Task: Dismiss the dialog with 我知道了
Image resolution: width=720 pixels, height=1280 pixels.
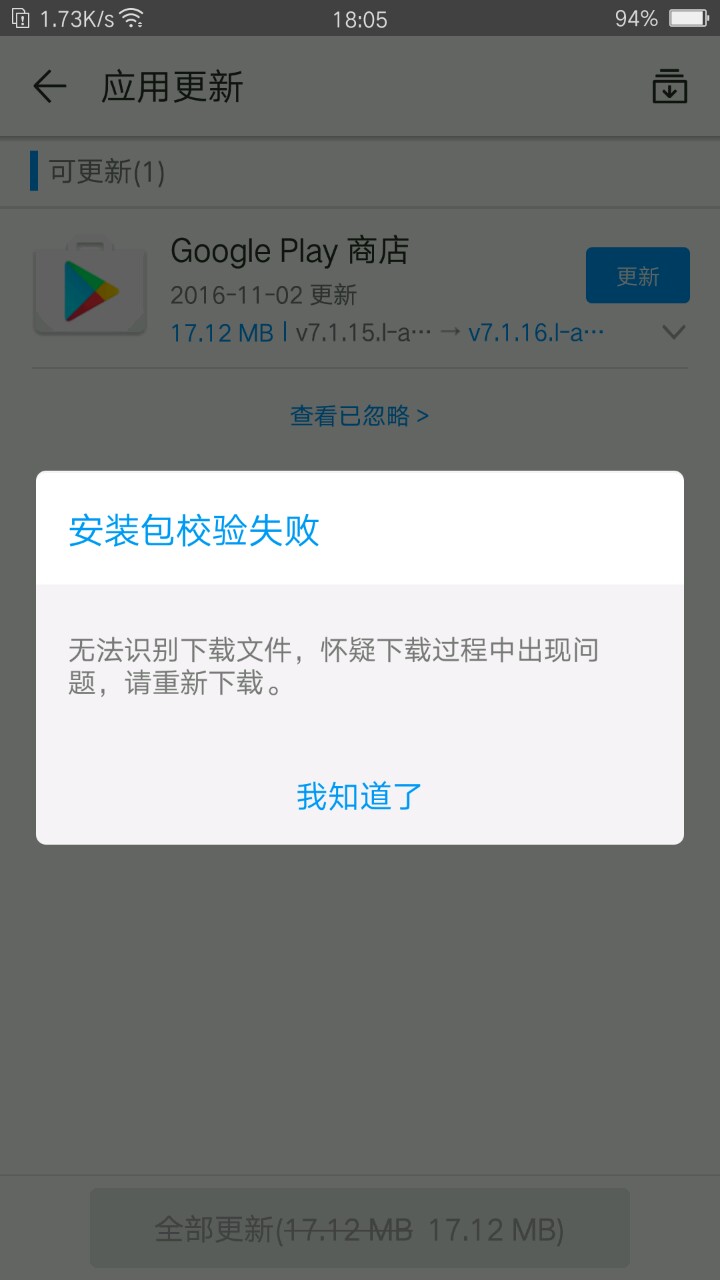Action: point(360,796)
